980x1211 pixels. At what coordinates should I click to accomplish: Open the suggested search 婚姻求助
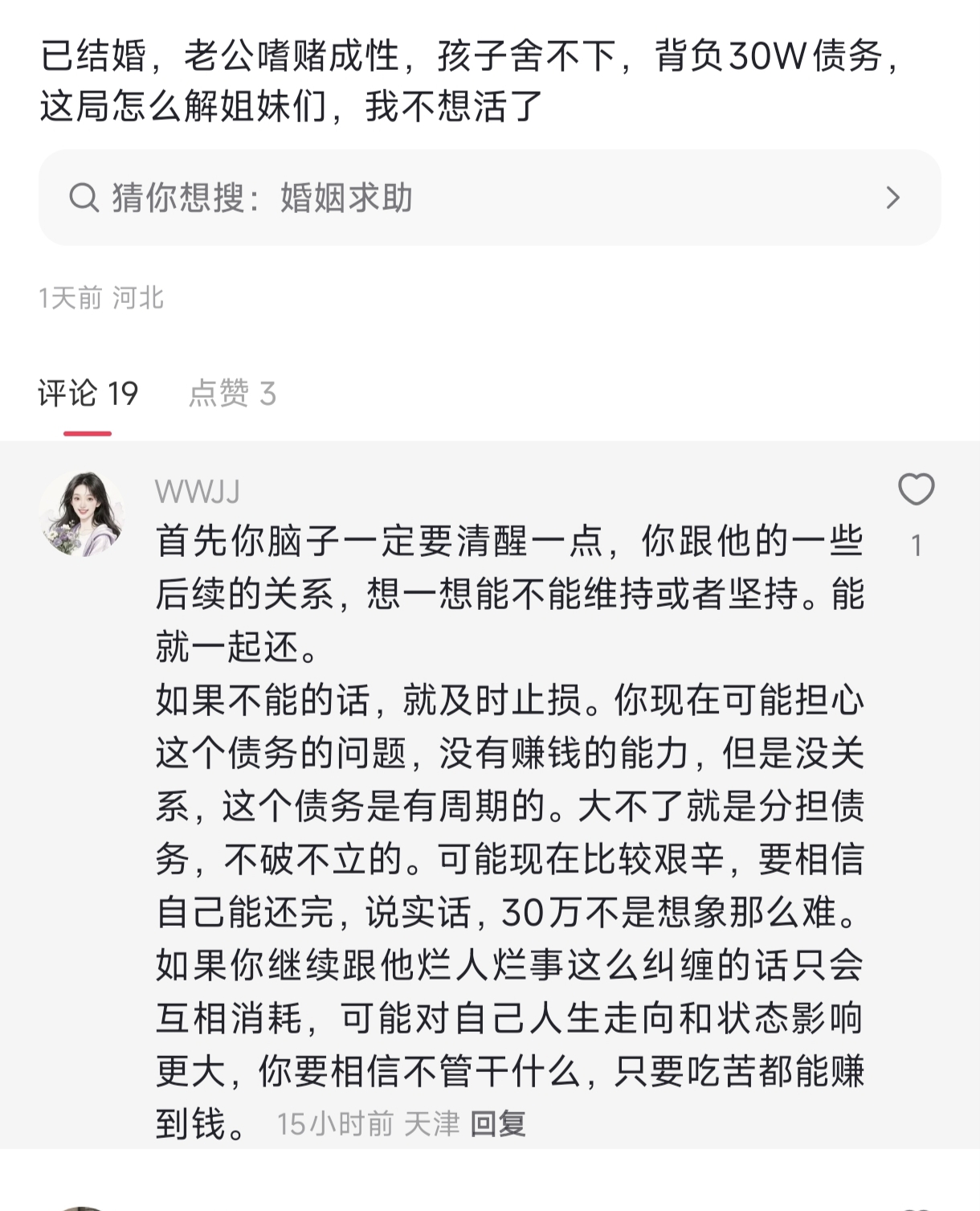pos(489,198)
